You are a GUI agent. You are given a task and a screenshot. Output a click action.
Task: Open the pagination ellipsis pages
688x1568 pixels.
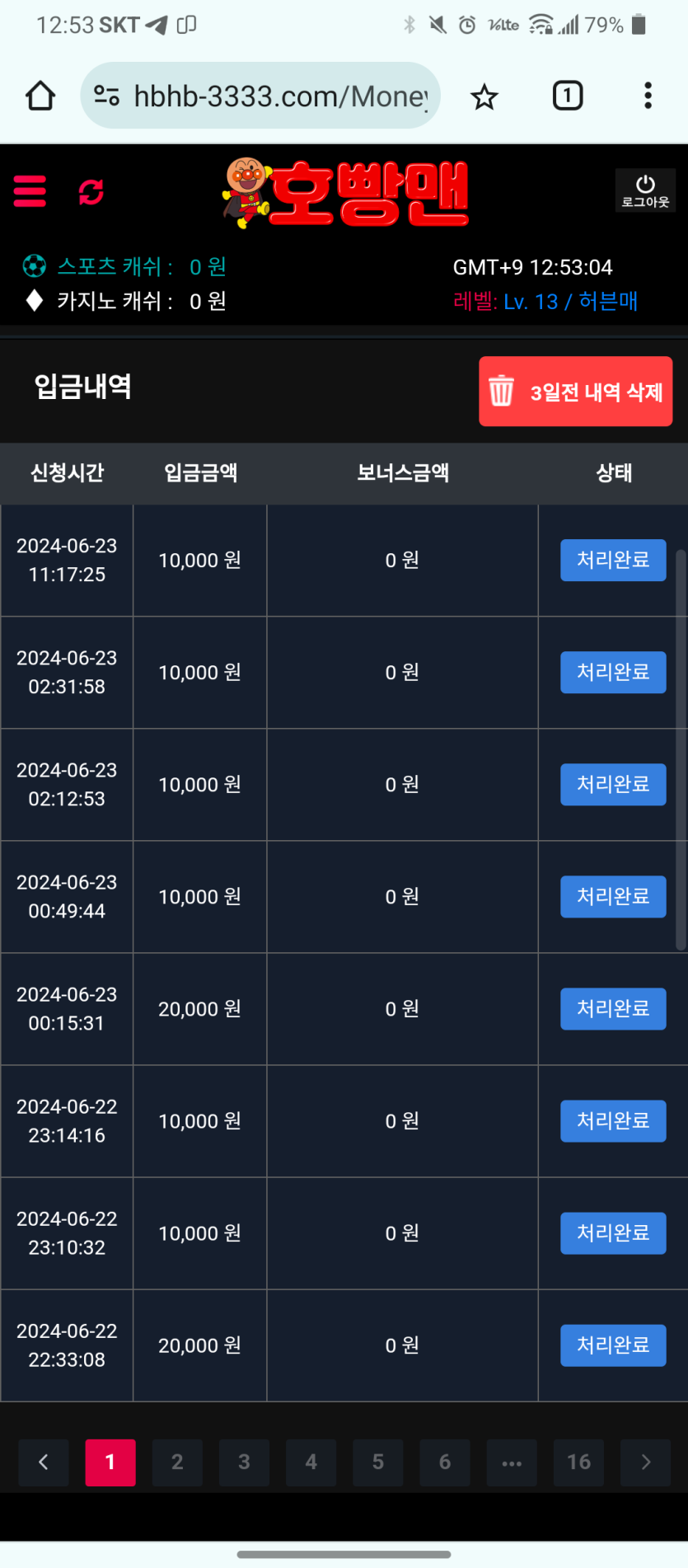(512, 1462)
